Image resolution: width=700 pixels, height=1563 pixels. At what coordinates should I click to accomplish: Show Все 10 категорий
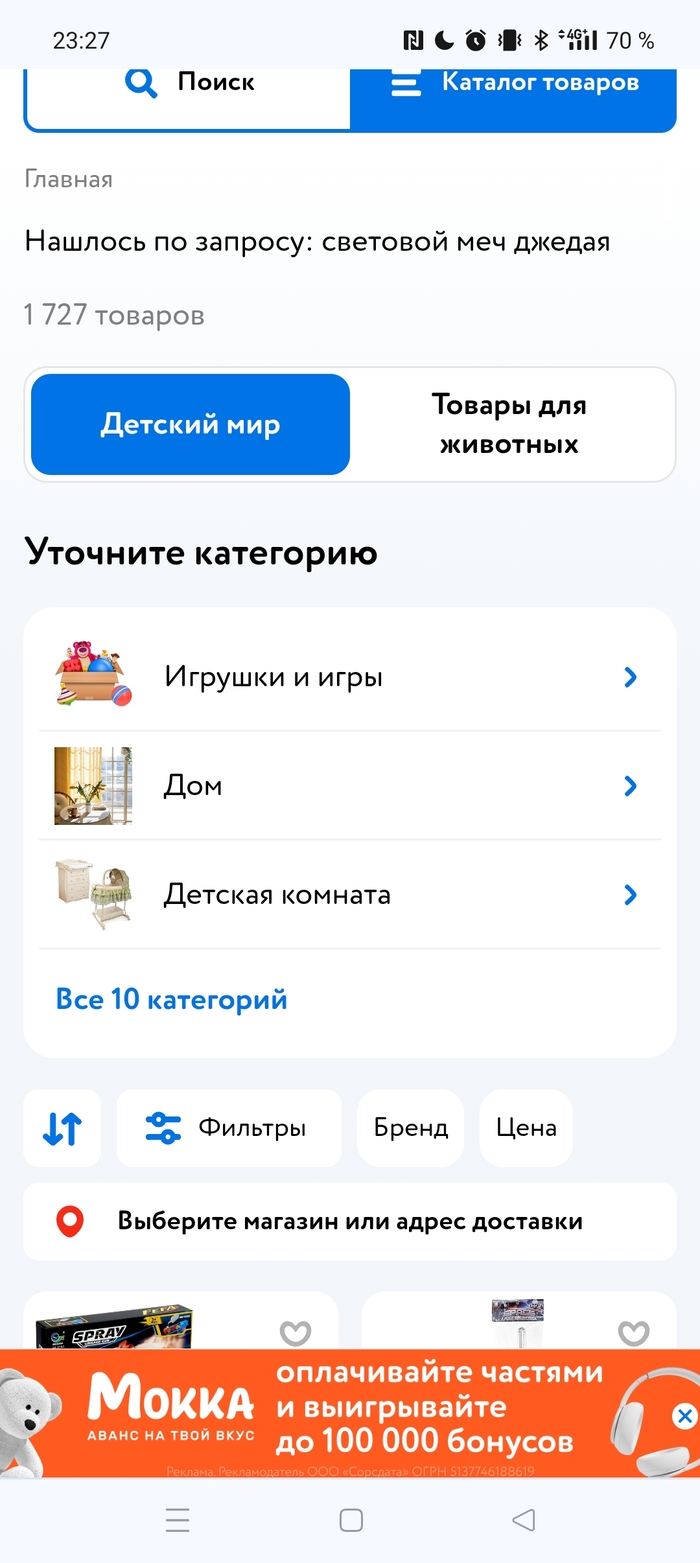point(172,999)
